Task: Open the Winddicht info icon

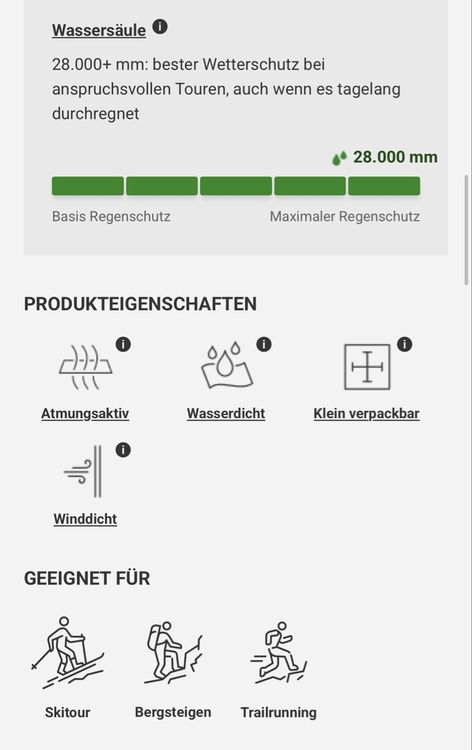Action: [123, 450]
